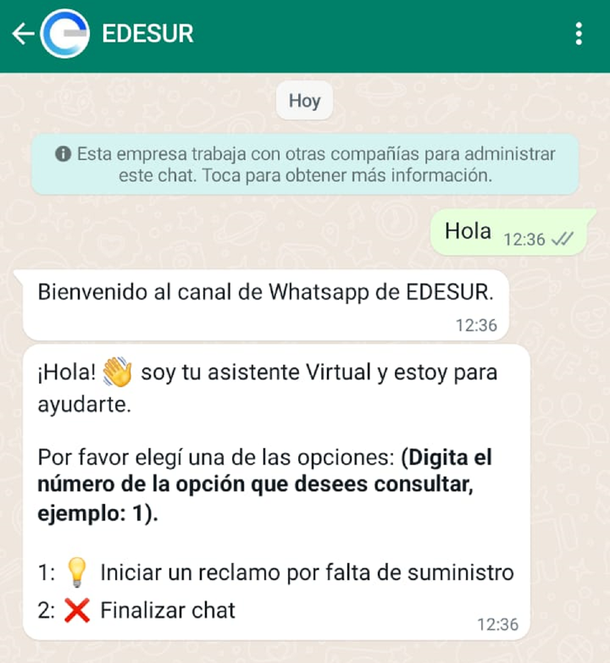The image size is (610, 663).
Task: Tap the business info notice for details
Action: point(304,165)
